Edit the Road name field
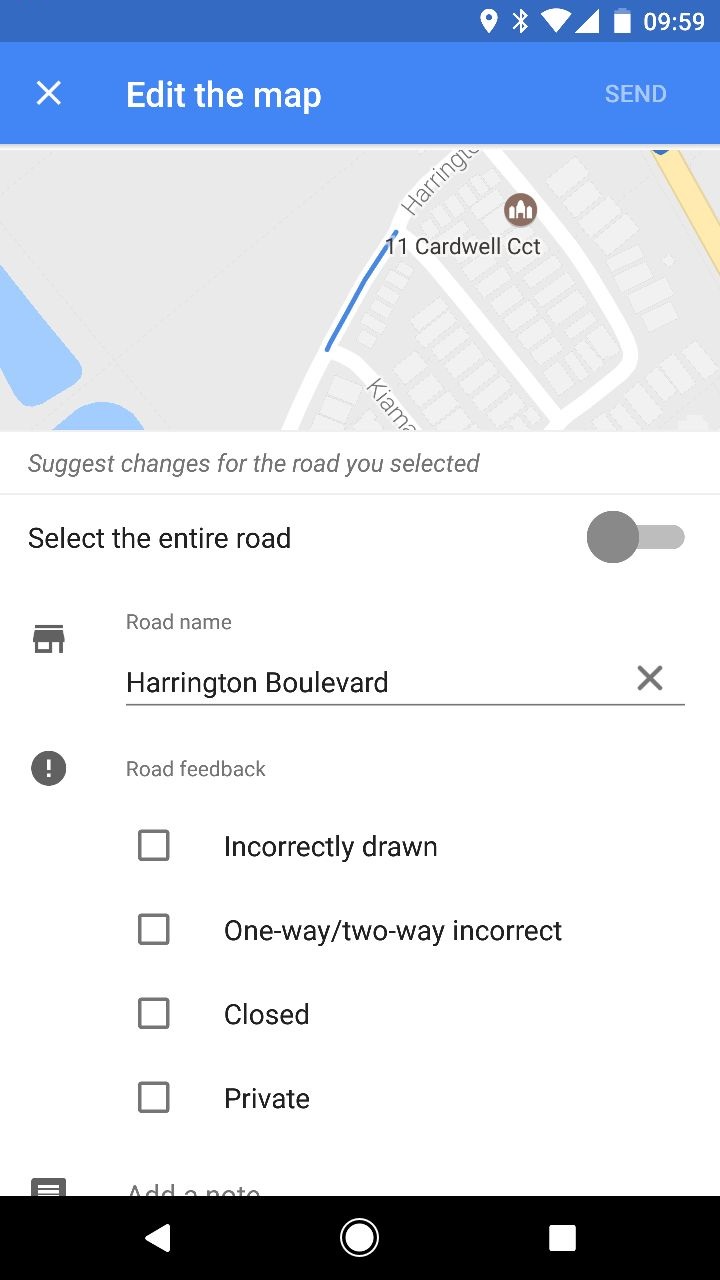The width and height of the screenshot is (720, 1280). pos(375,683)
